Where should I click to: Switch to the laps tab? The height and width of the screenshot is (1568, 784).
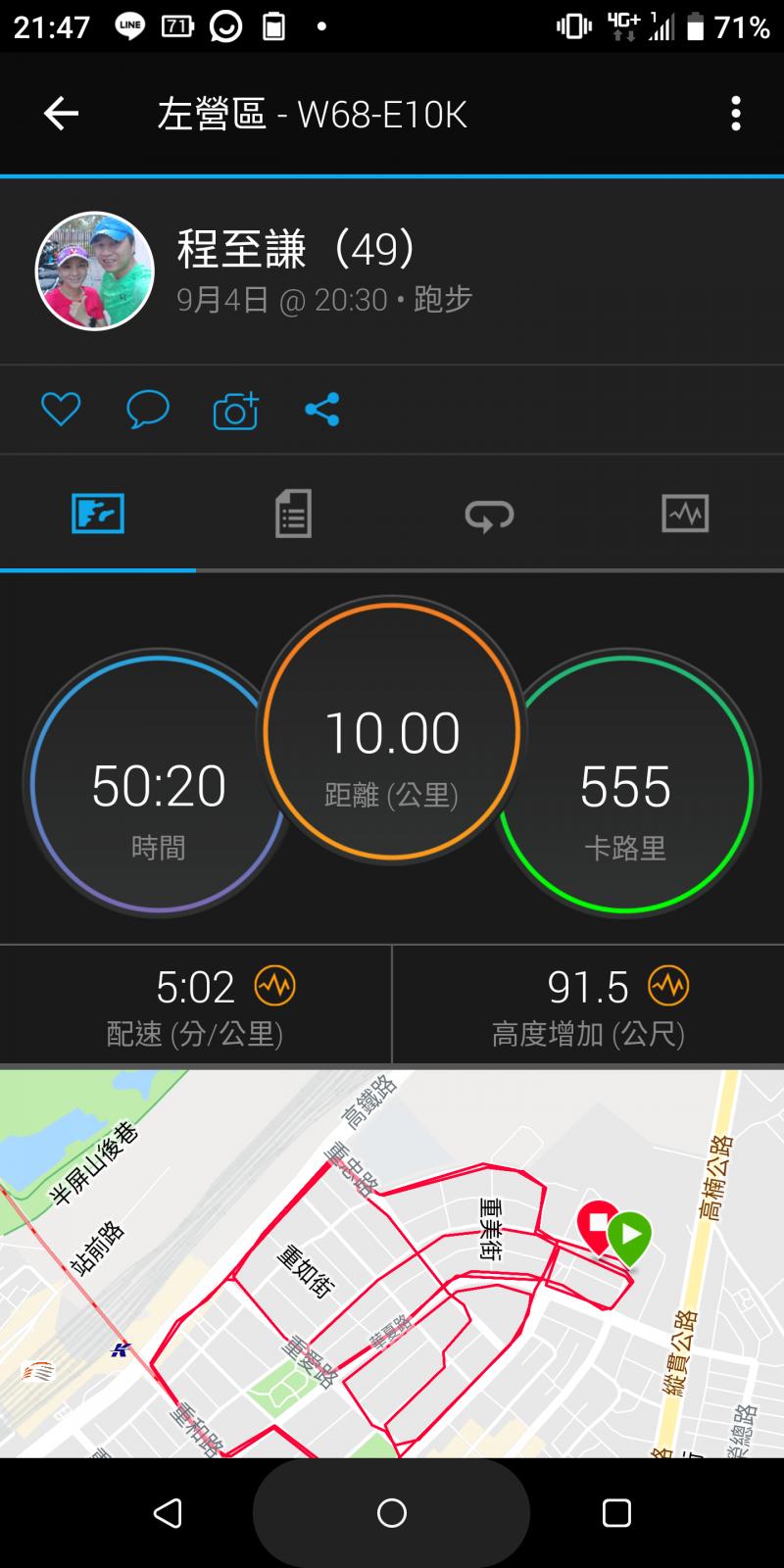(489, 514)
